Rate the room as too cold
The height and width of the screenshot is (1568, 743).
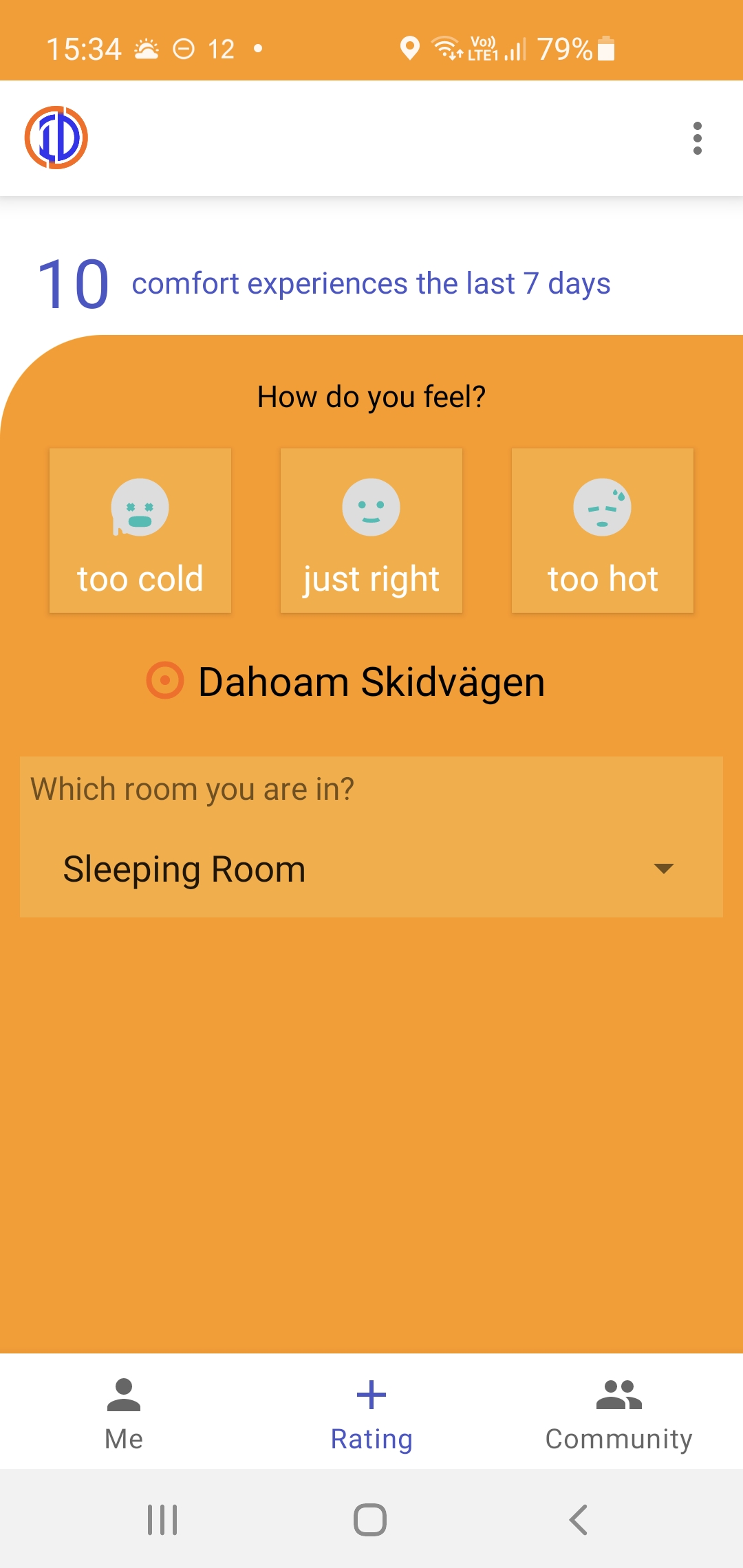tap(140, 530)
